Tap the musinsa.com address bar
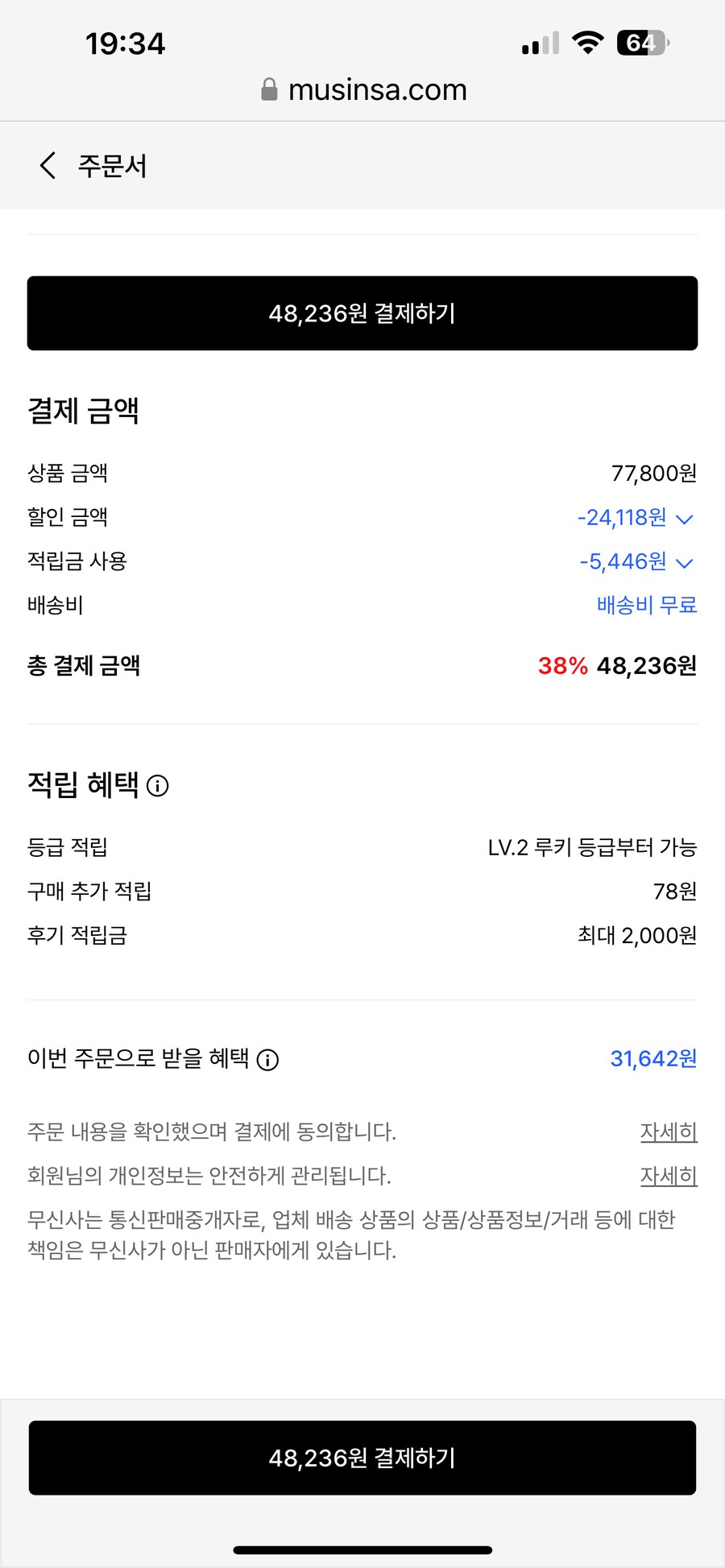This screenshot has height=1568, width=725. tap(364, 90)
